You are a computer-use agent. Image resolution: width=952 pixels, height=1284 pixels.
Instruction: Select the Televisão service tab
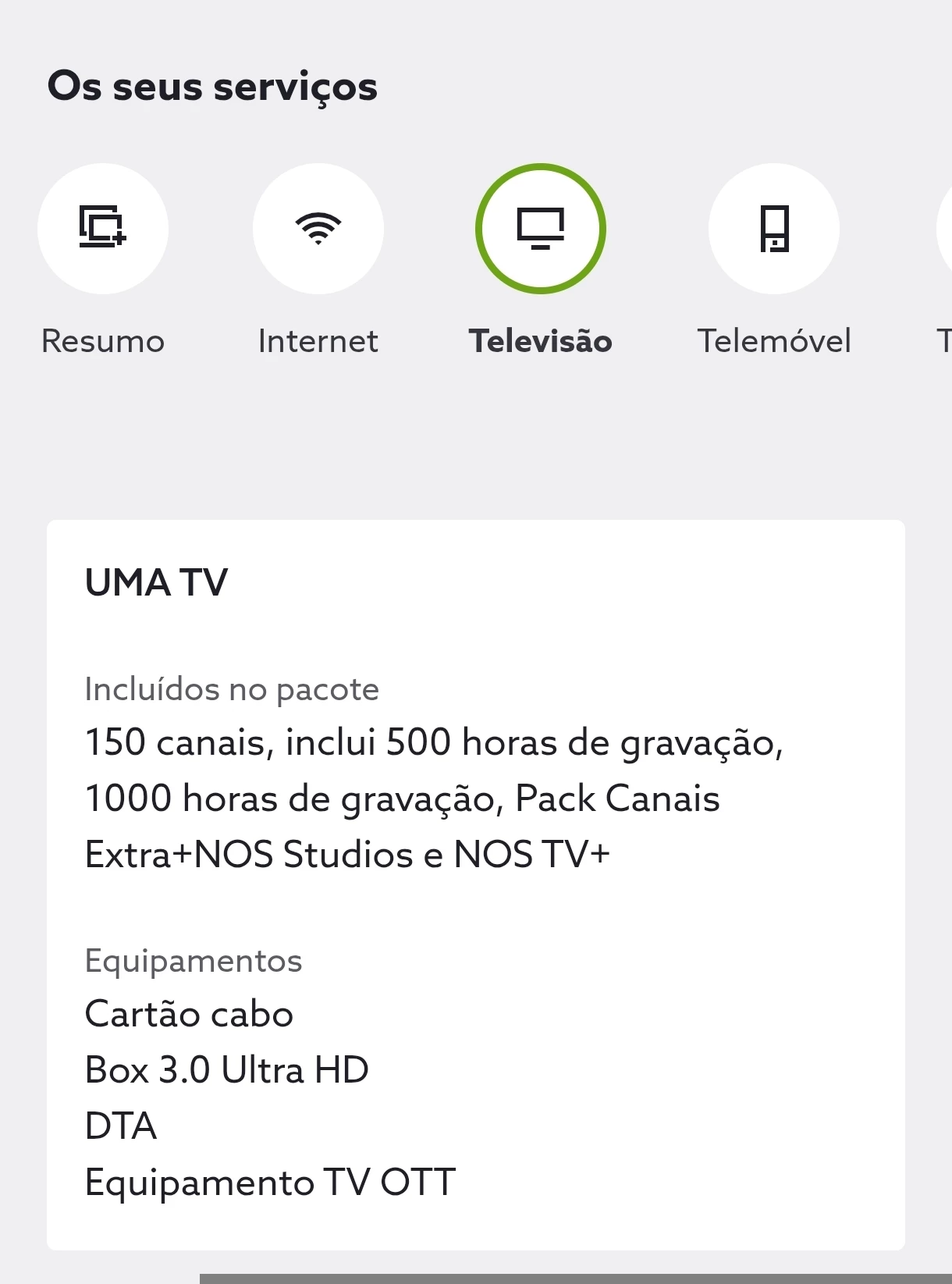coord(541,229)
